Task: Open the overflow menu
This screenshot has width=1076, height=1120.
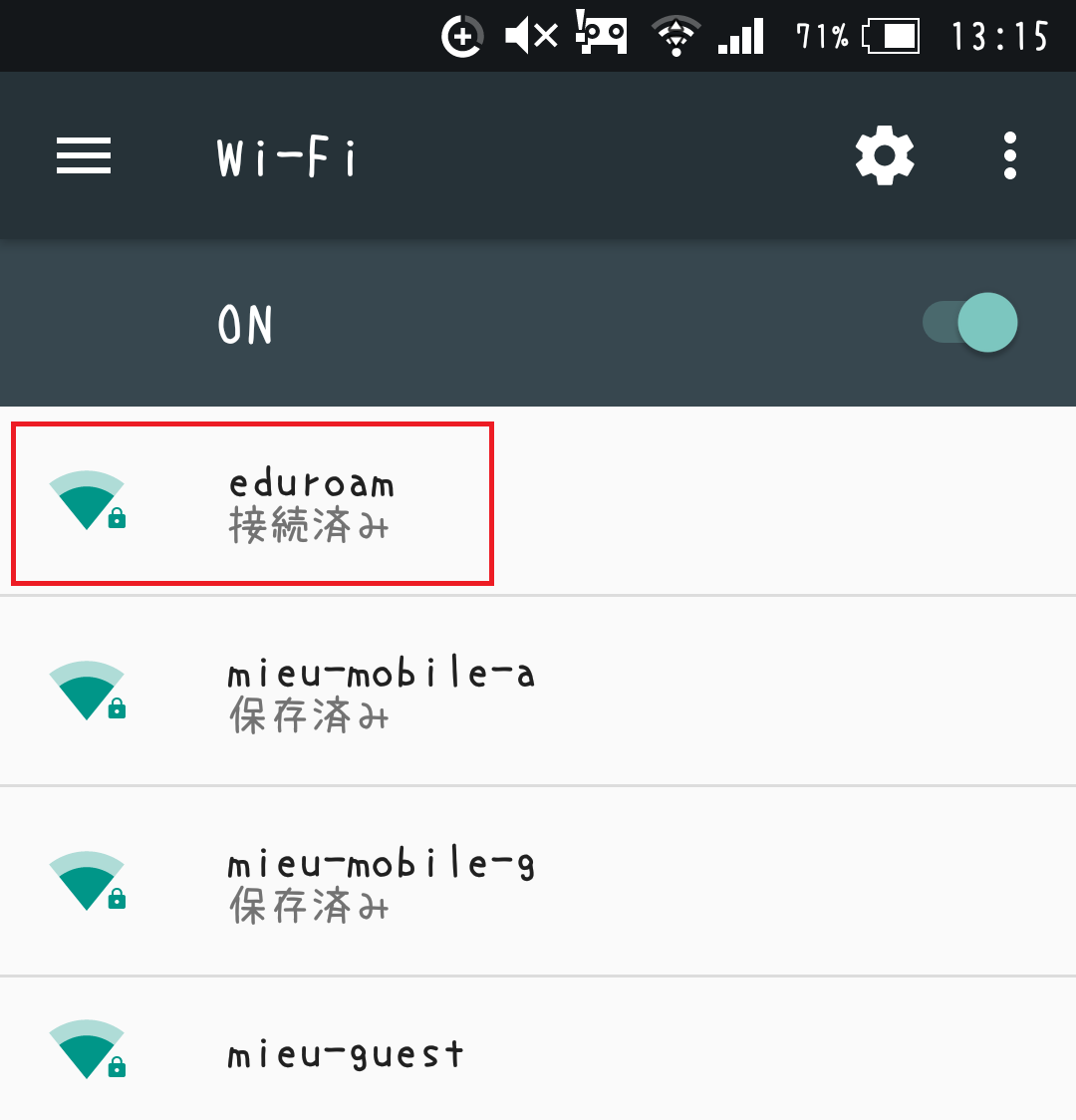Action: click(1009, 156)
